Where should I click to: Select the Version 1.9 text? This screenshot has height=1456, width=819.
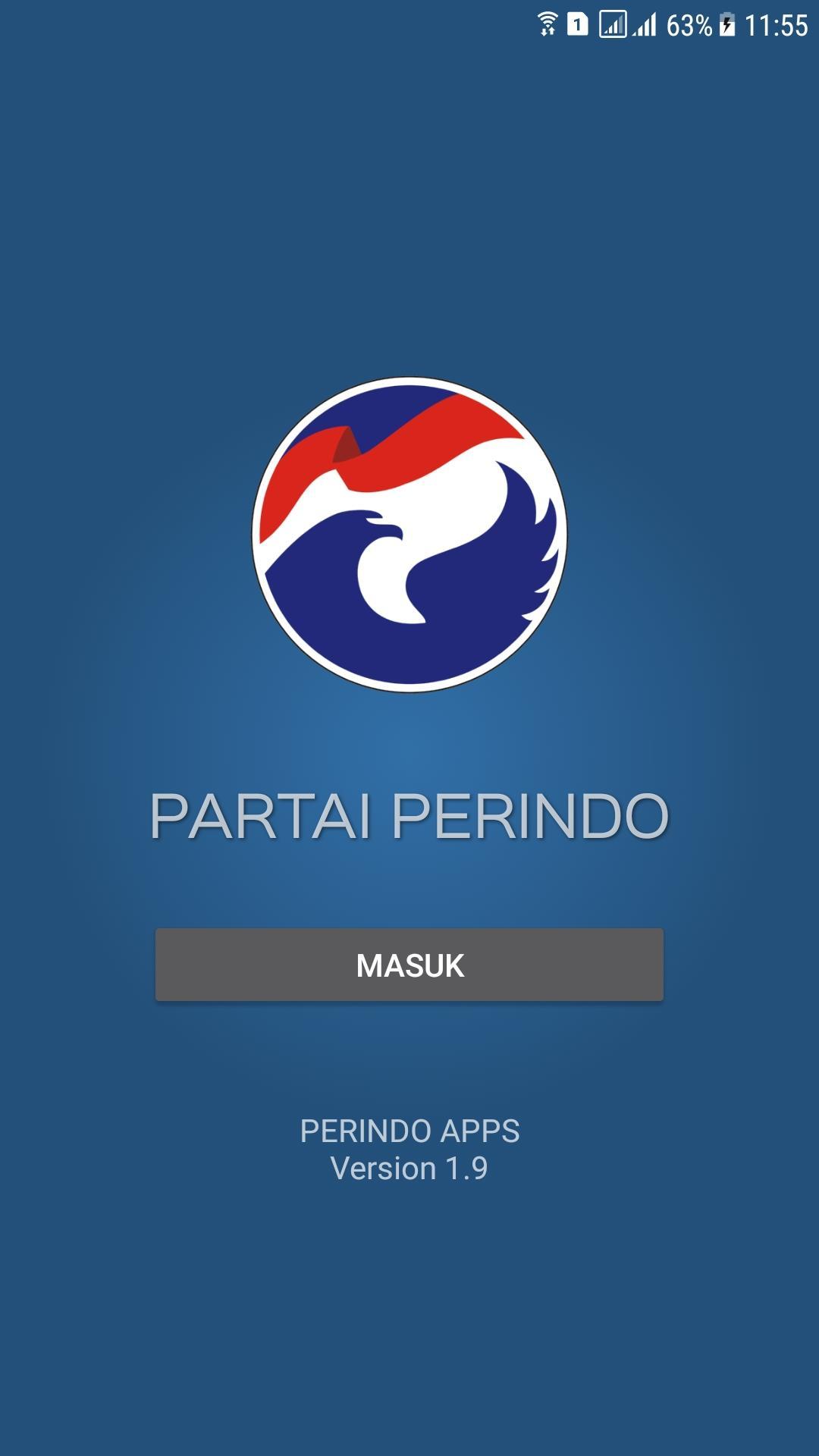(409, 1168)
